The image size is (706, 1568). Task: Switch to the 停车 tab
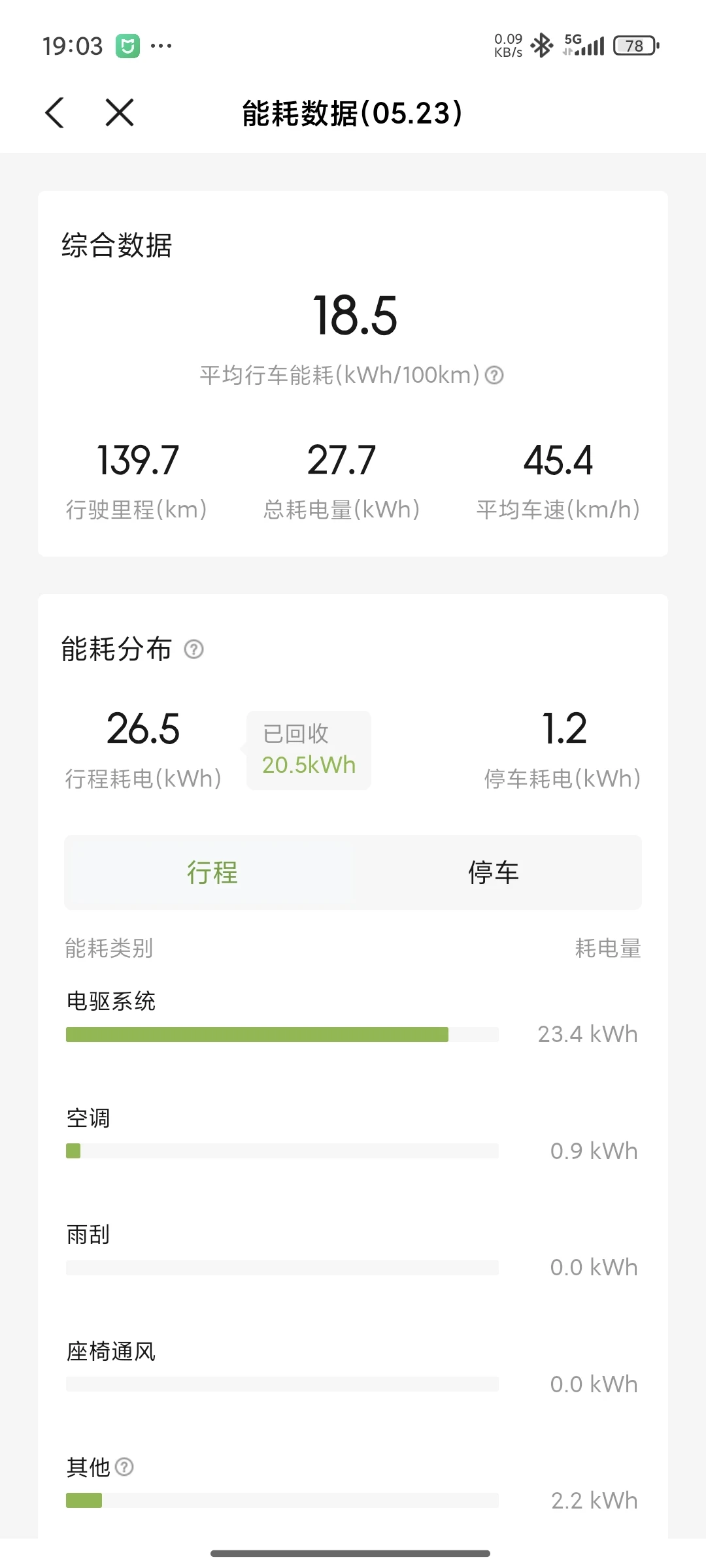click(x=494, y=872)
